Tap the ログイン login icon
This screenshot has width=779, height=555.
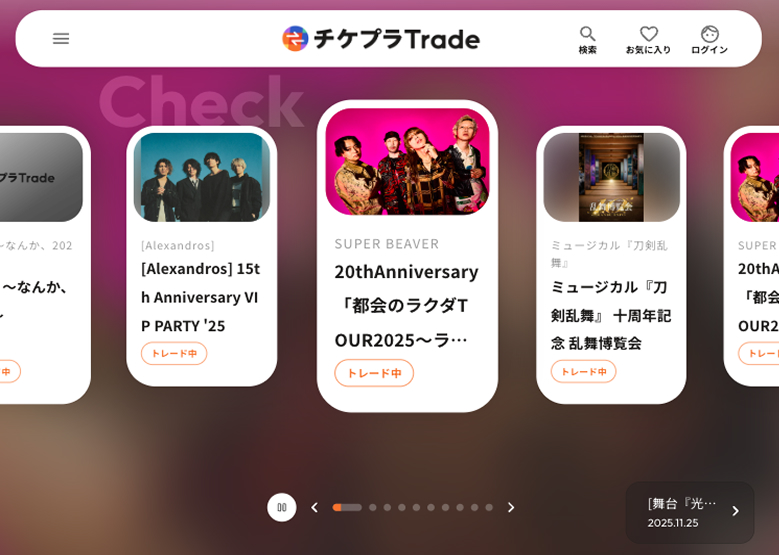coord(709,39)
